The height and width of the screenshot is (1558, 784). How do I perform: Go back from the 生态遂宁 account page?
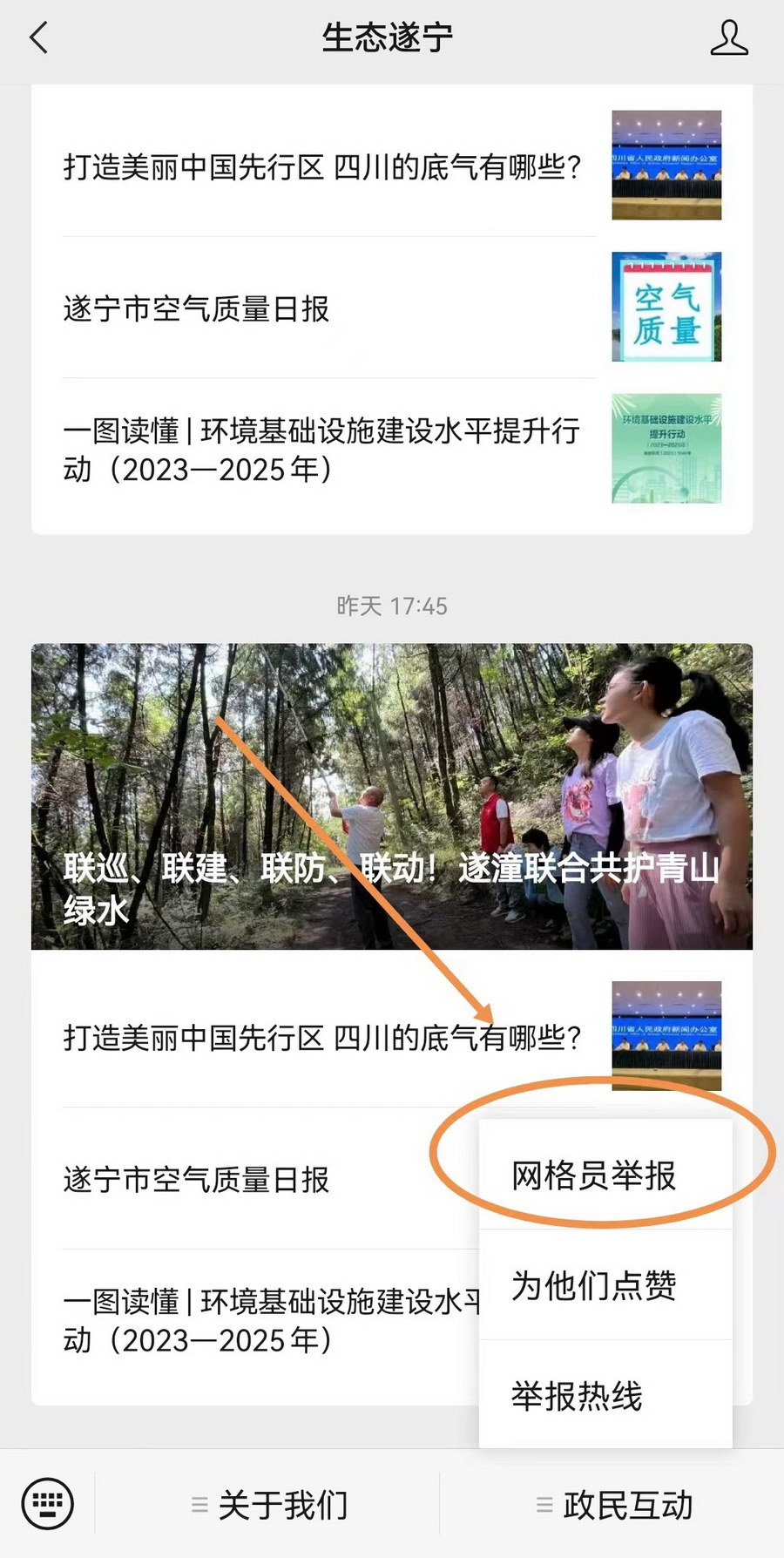[39, 38]
